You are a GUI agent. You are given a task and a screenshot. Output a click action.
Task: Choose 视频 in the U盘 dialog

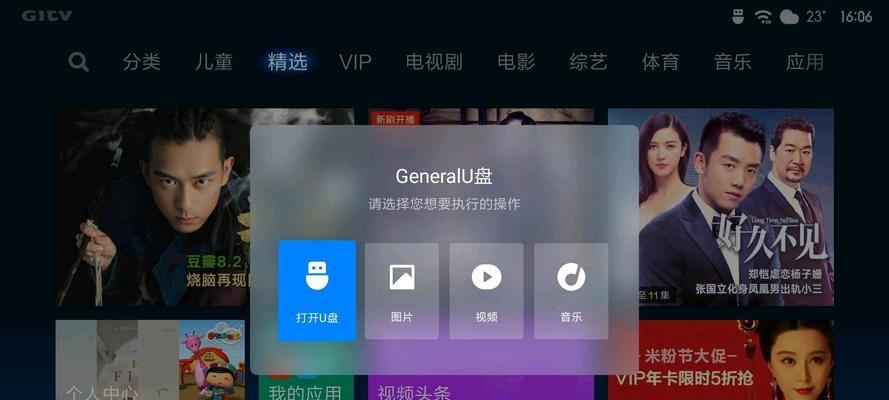coord(486,290)
